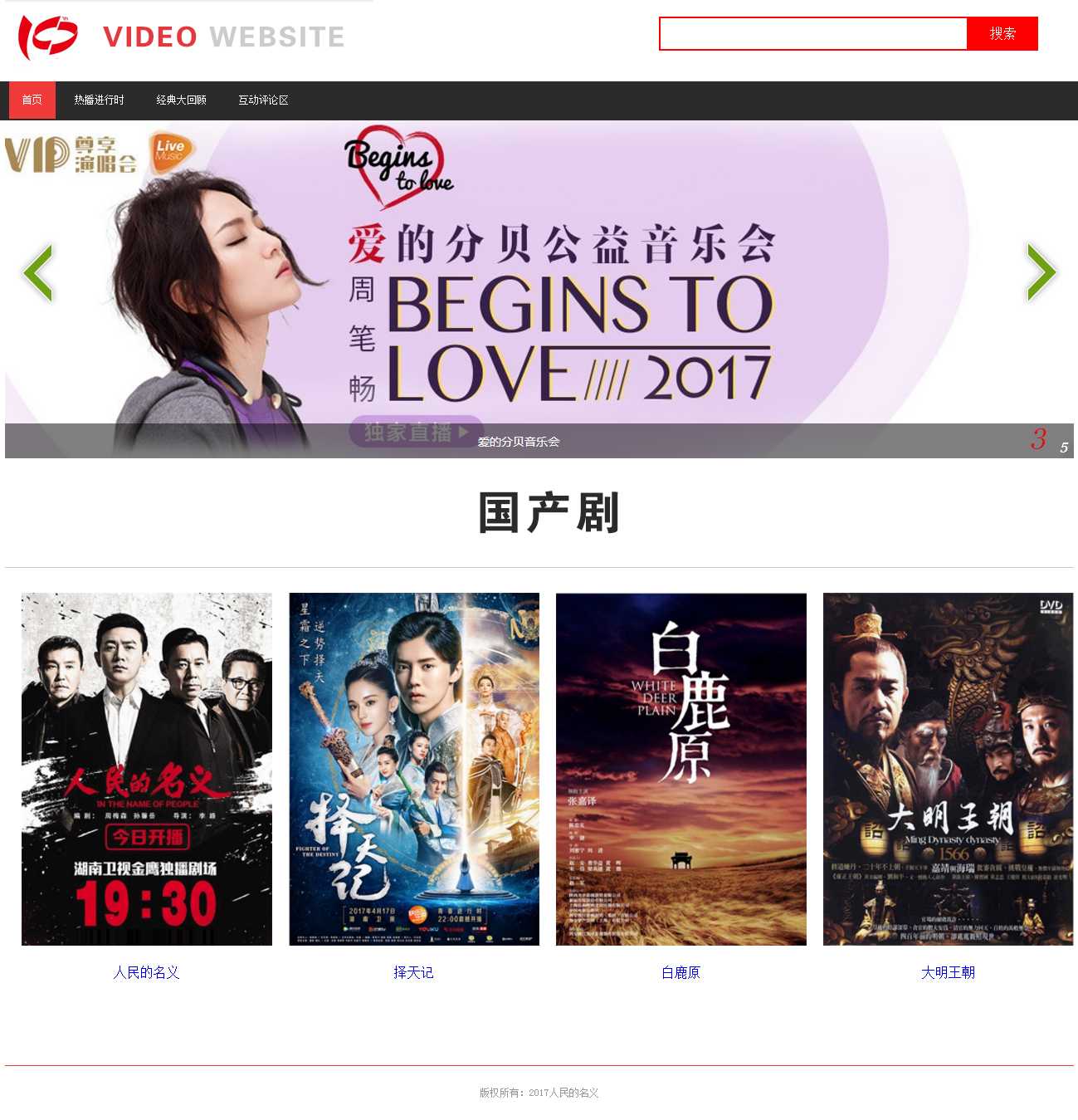1078x1120 pixels.
Task: Open the 白鹿原 poster
Action: click(x=681, y=769)
